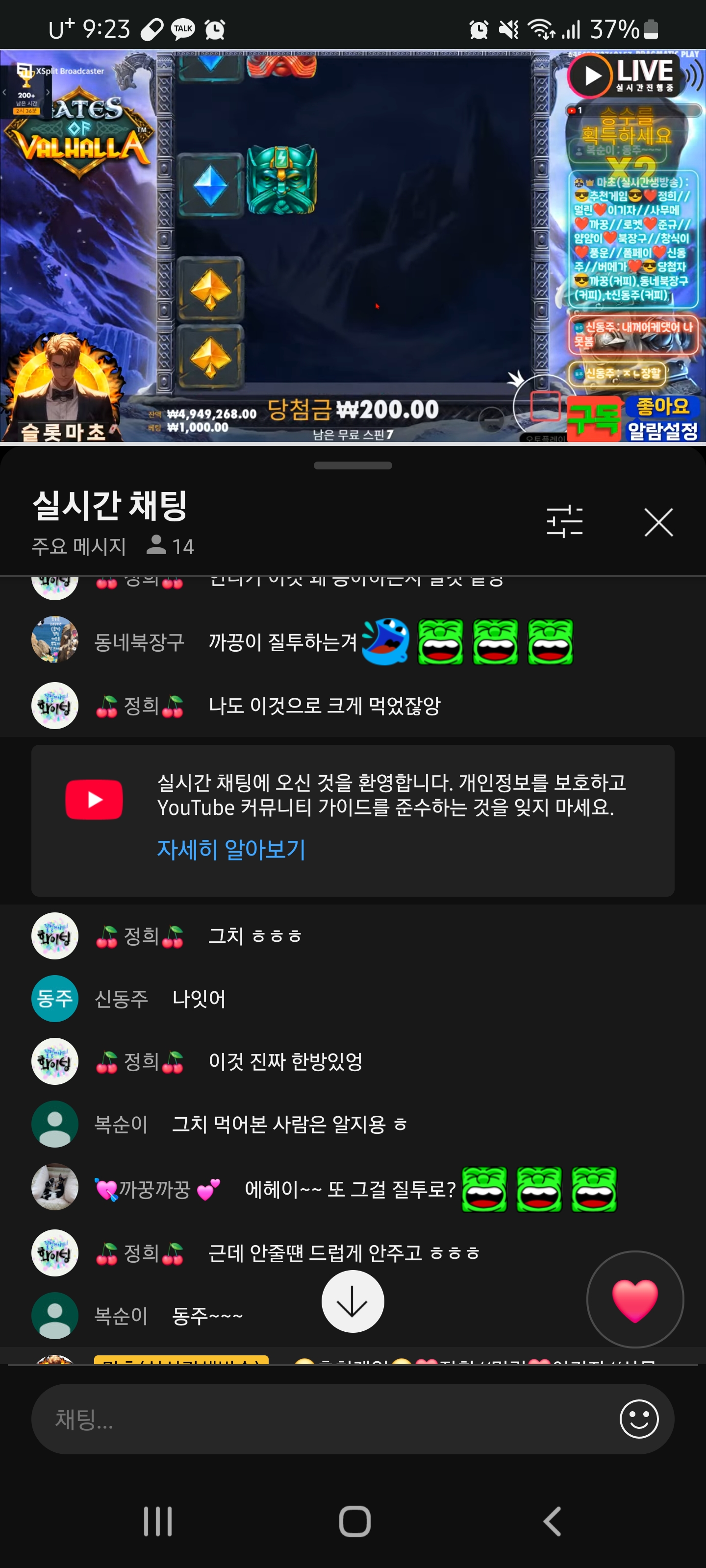Tap the live stream video player
This screenshot has width=706, height=1568.
[x=353, y=246]
